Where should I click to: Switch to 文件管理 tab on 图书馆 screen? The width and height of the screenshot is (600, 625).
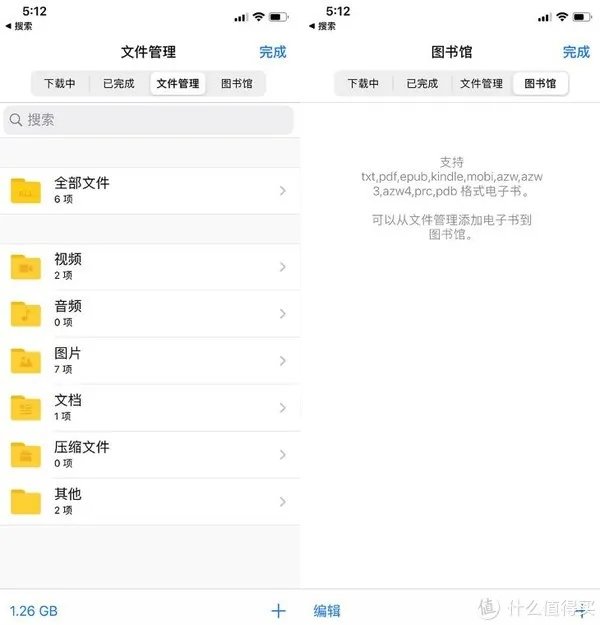[481, 84]
